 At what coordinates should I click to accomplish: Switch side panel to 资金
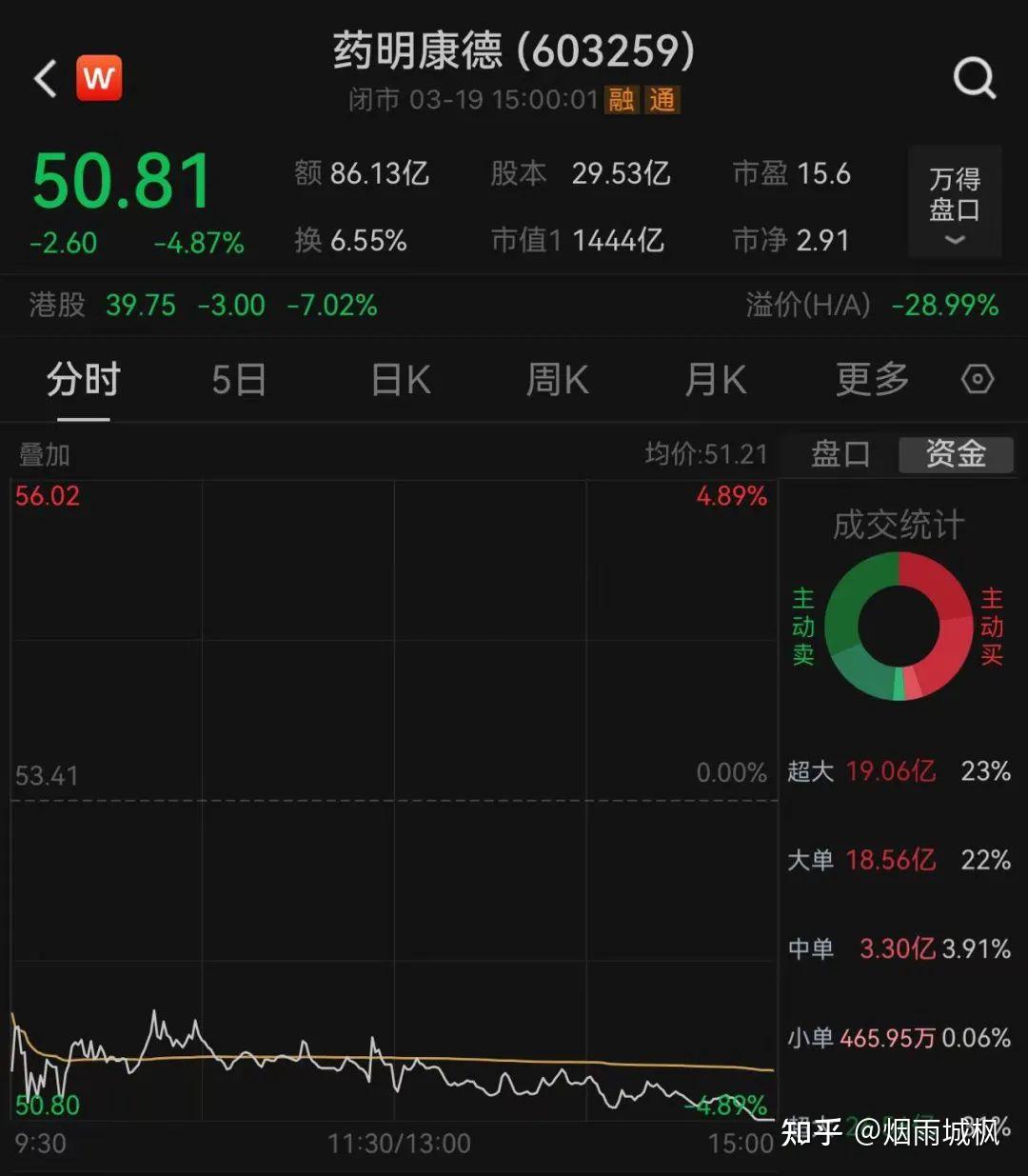[955, 454]
